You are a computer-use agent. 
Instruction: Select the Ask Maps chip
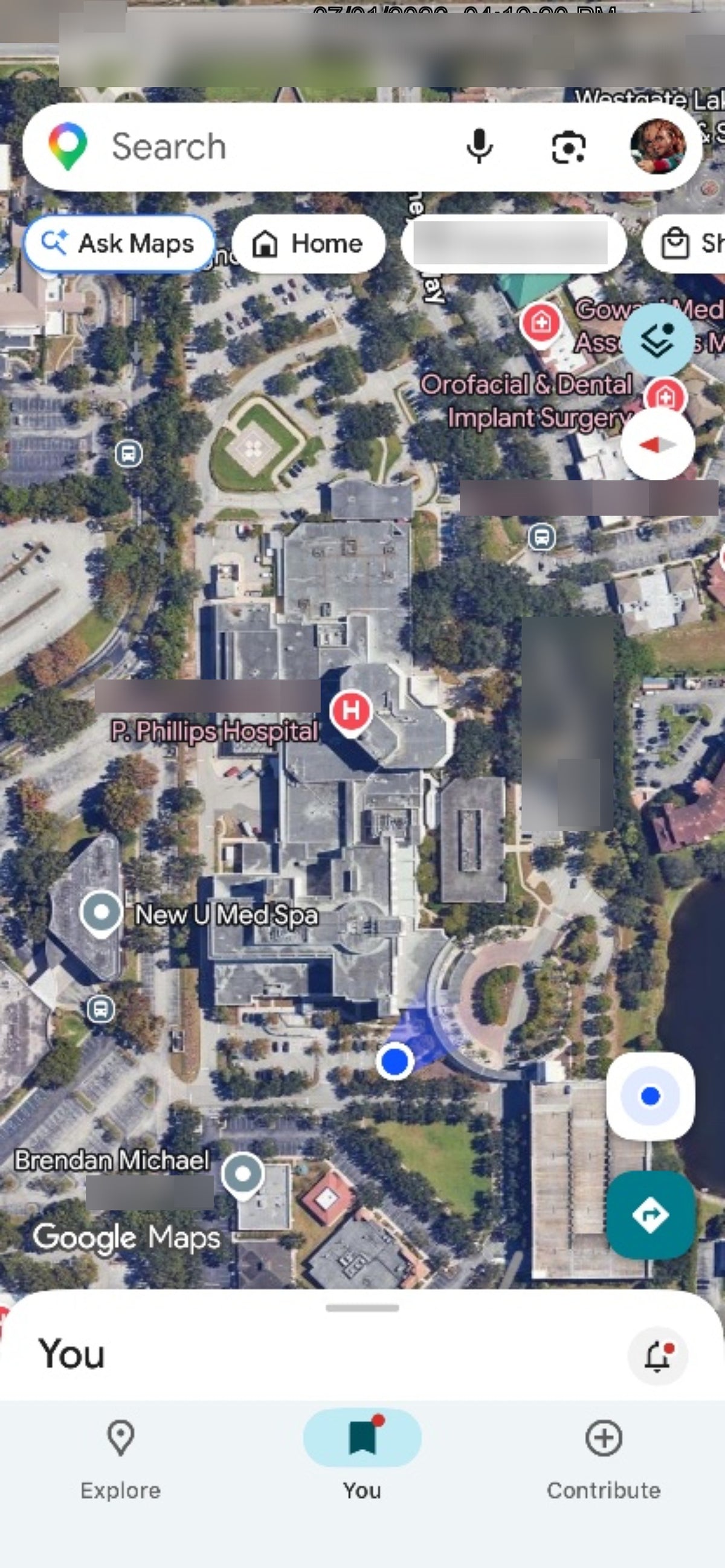[x=119, y=243]
